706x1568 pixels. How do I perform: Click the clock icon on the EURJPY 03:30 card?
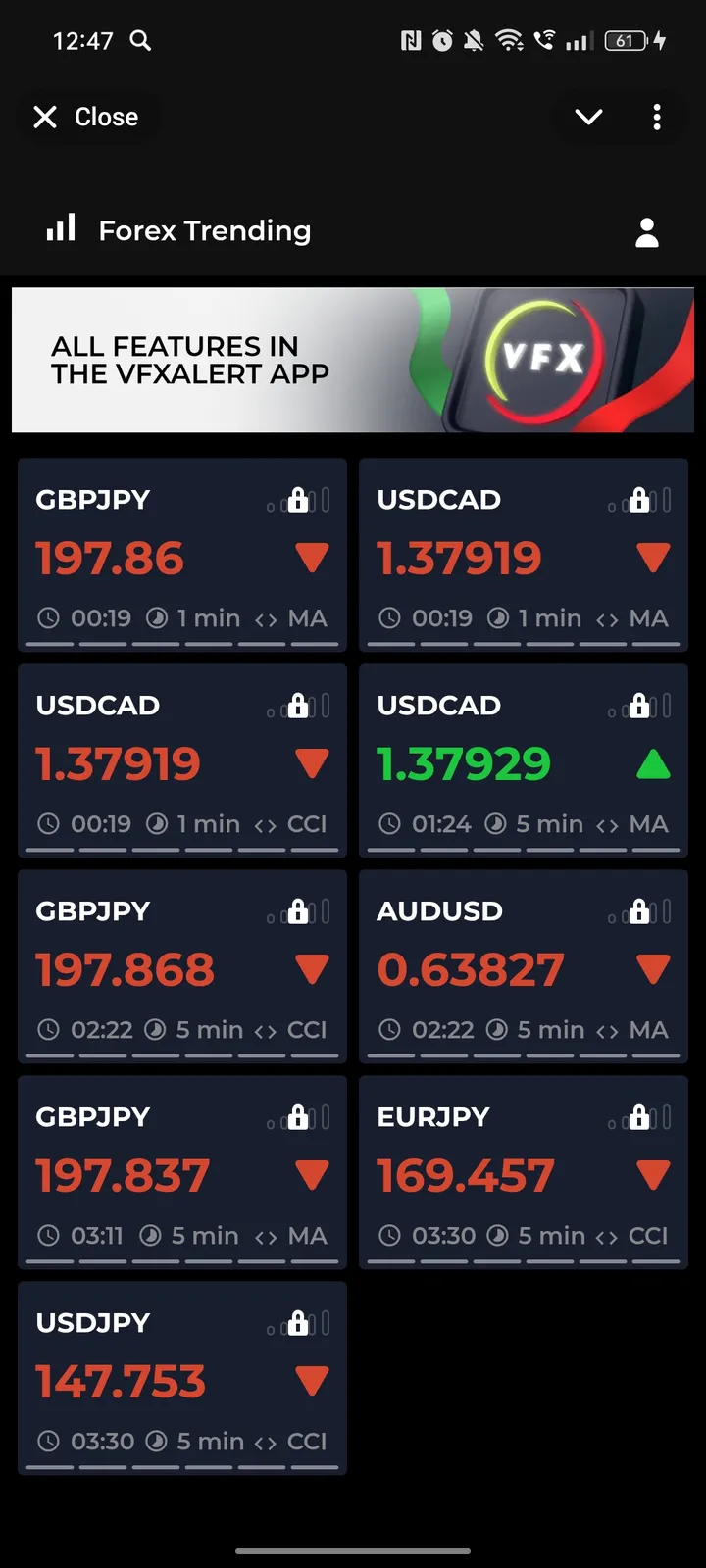[x=388, y=1236]
